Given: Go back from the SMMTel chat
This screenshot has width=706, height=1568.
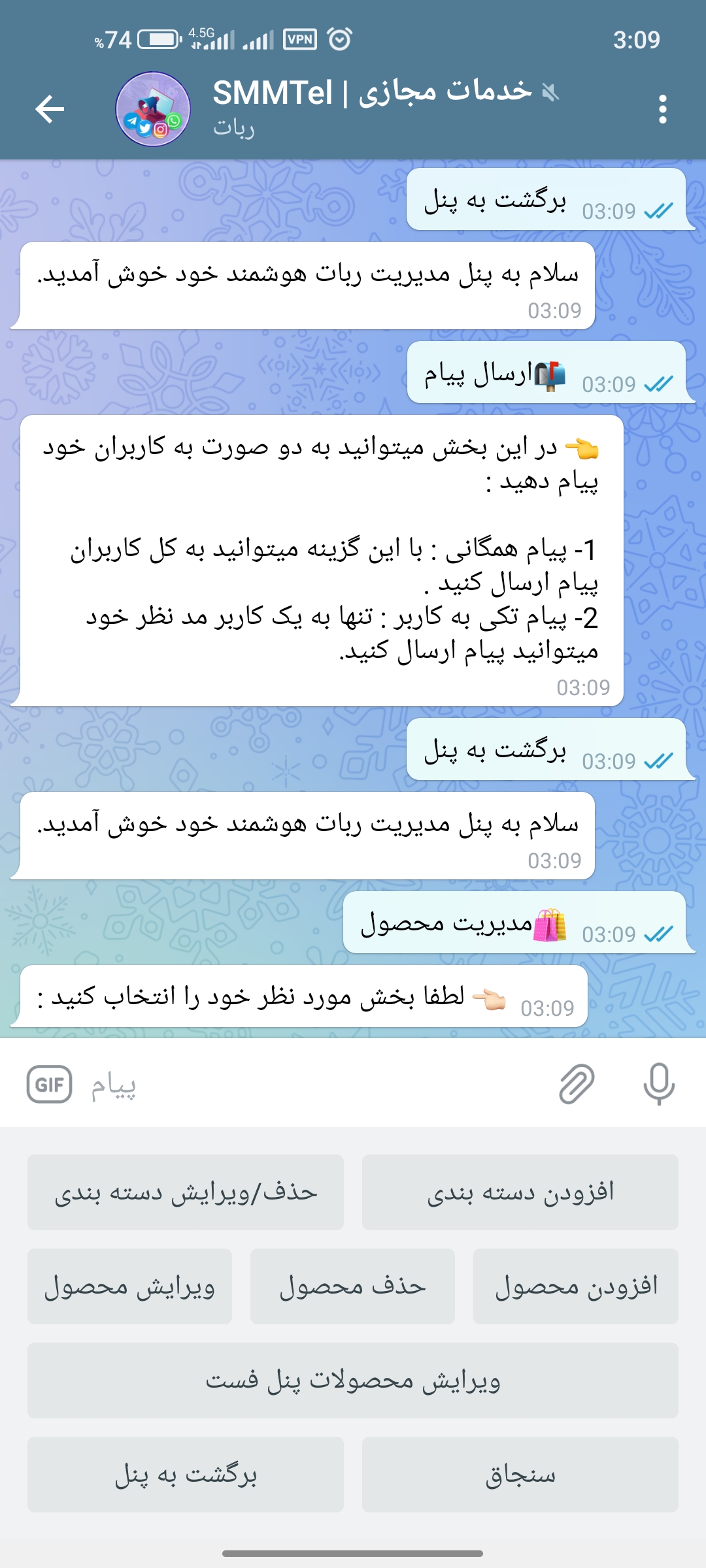Looking at the screenshot, I should pyautogui.click(x=50, y=108).
